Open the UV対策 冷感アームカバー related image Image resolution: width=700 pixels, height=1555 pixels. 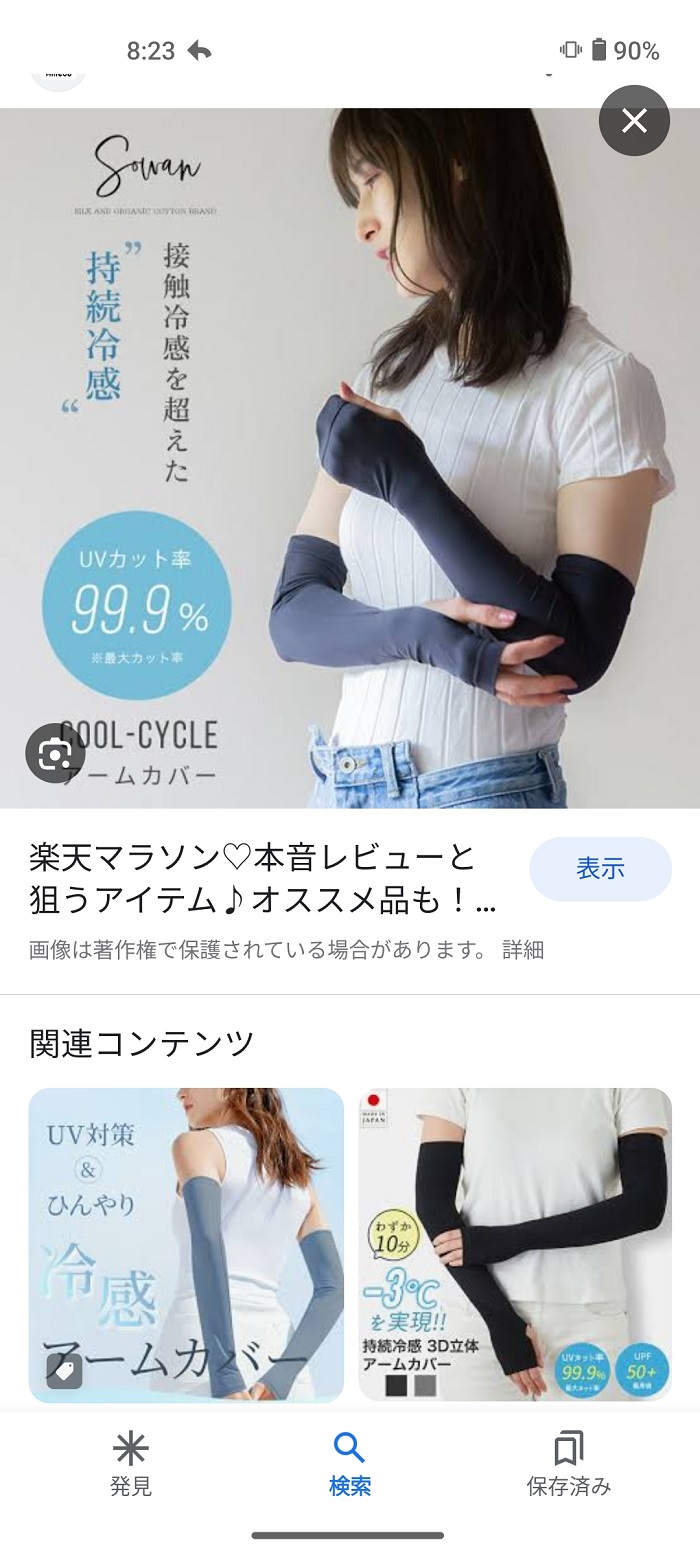click(186, 1244)
